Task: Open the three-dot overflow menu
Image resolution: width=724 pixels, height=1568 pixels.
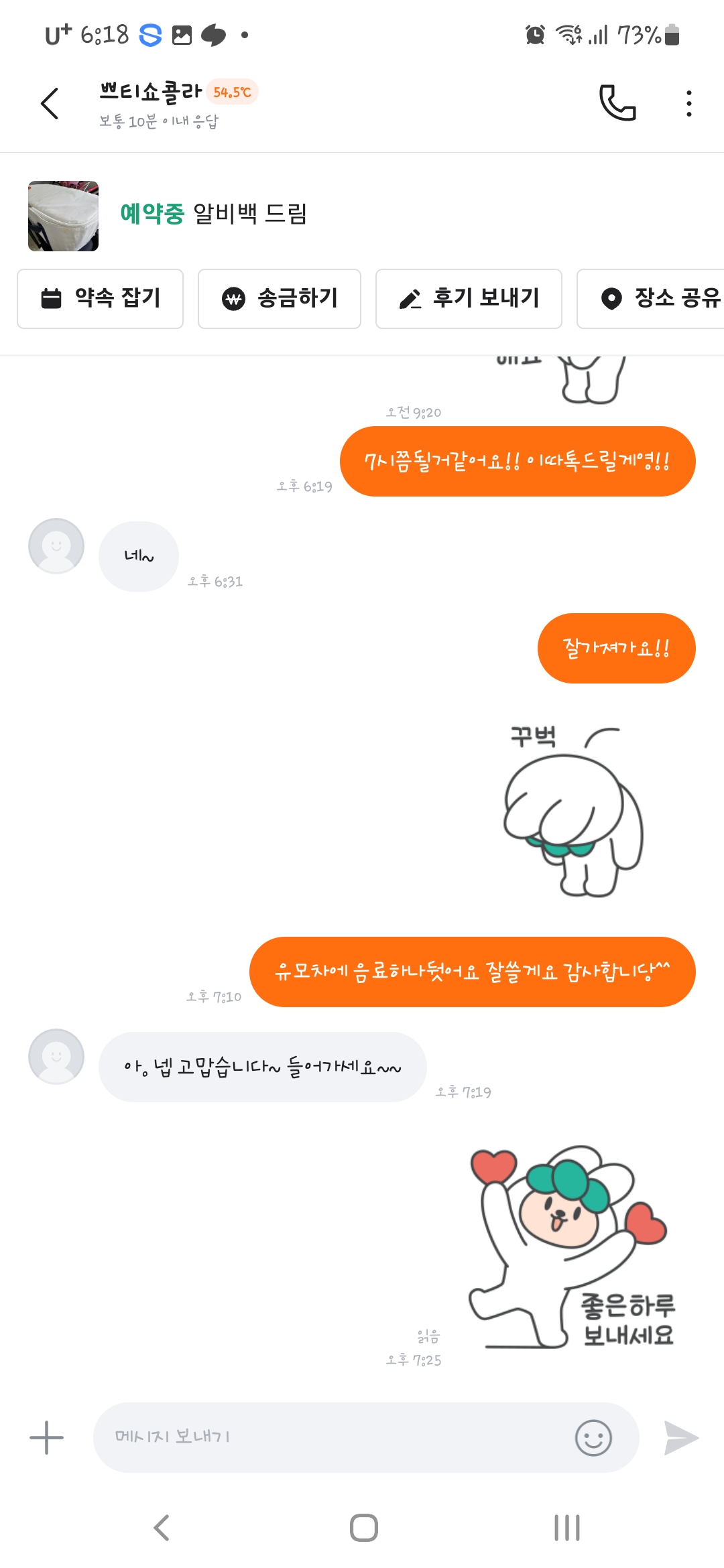Action: (688, 103)
